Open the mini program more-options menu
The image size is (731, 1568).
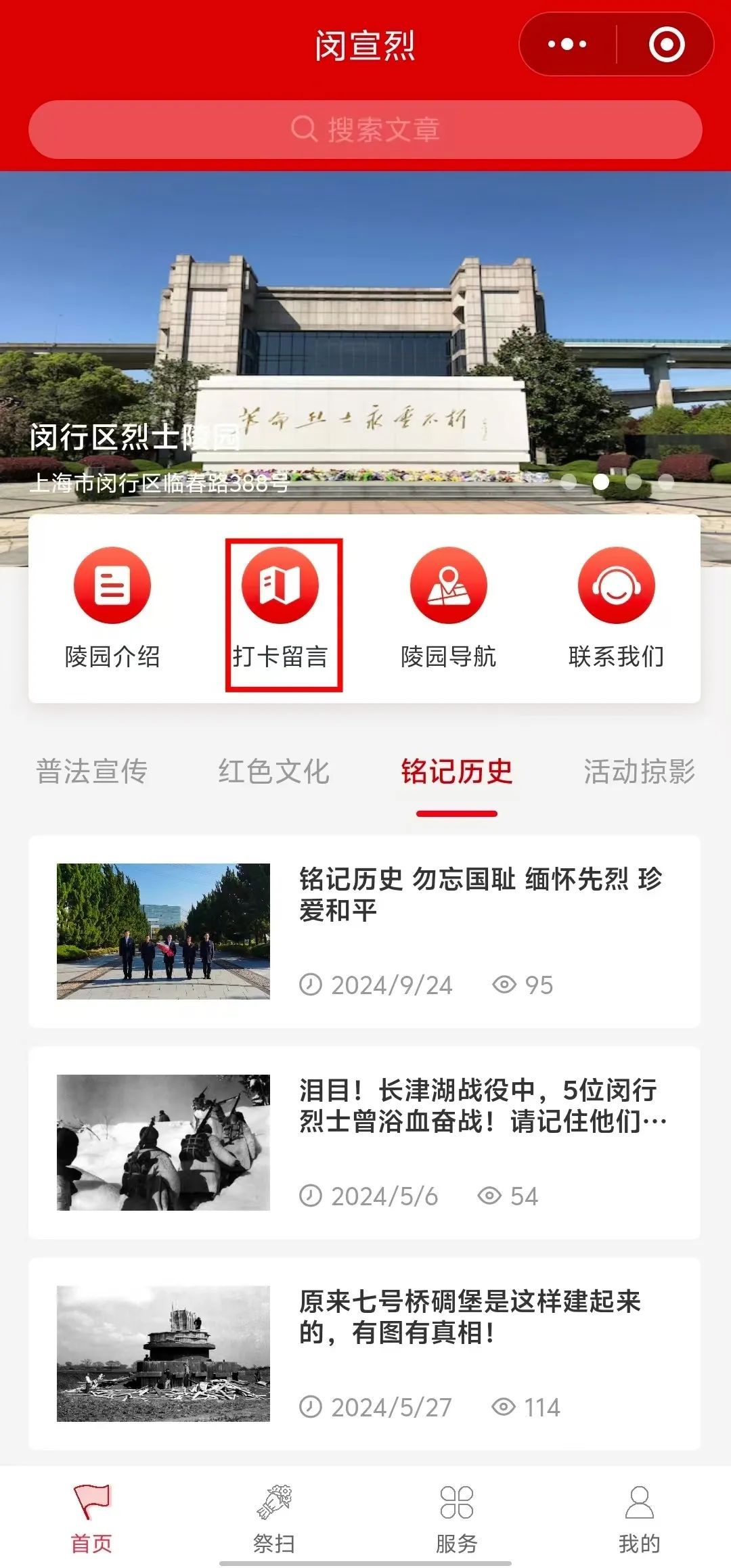pyautogui.click(x=567, y=45)
